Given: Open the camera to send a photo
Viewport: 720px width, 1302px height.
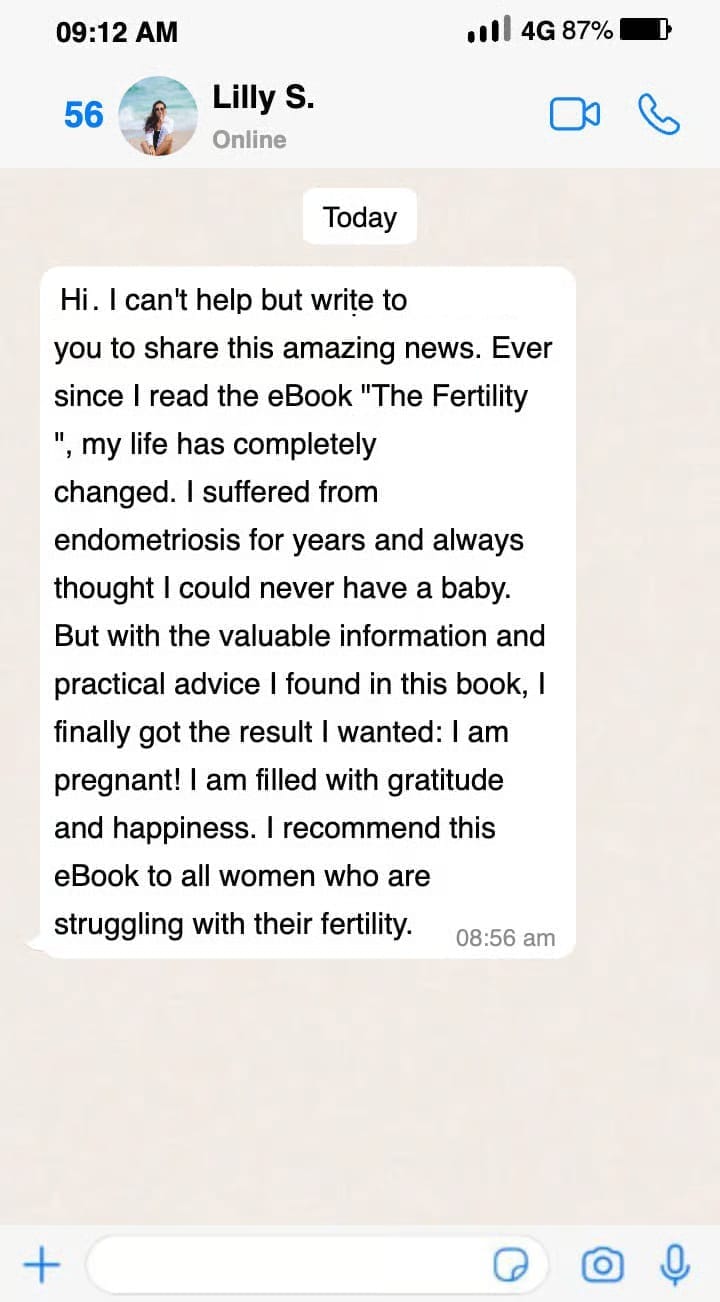Looking at the screenshot, I should tap(602, 1266).
